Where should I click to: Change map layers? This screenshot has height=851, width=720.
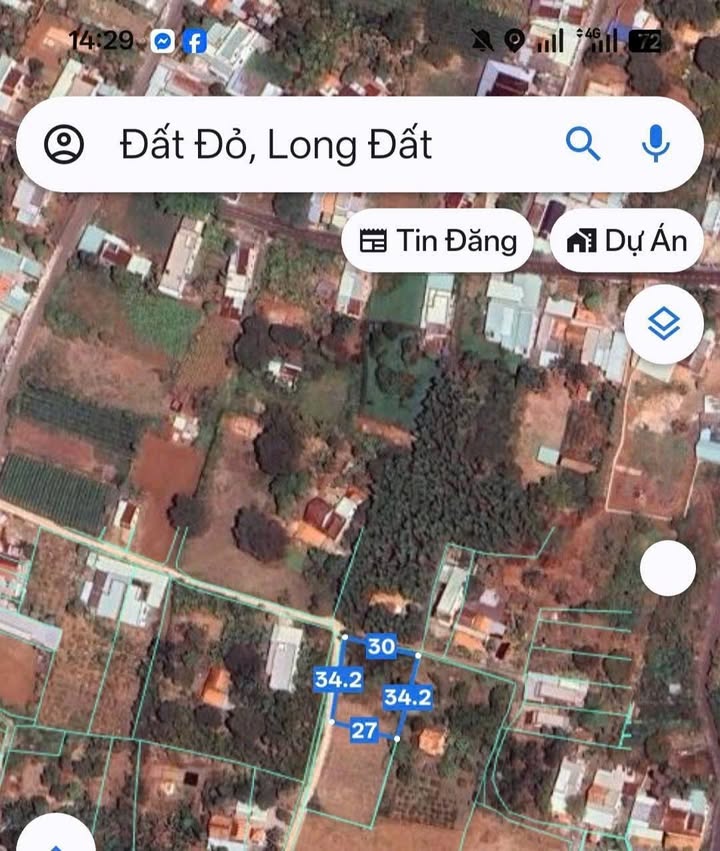(663, 323)
